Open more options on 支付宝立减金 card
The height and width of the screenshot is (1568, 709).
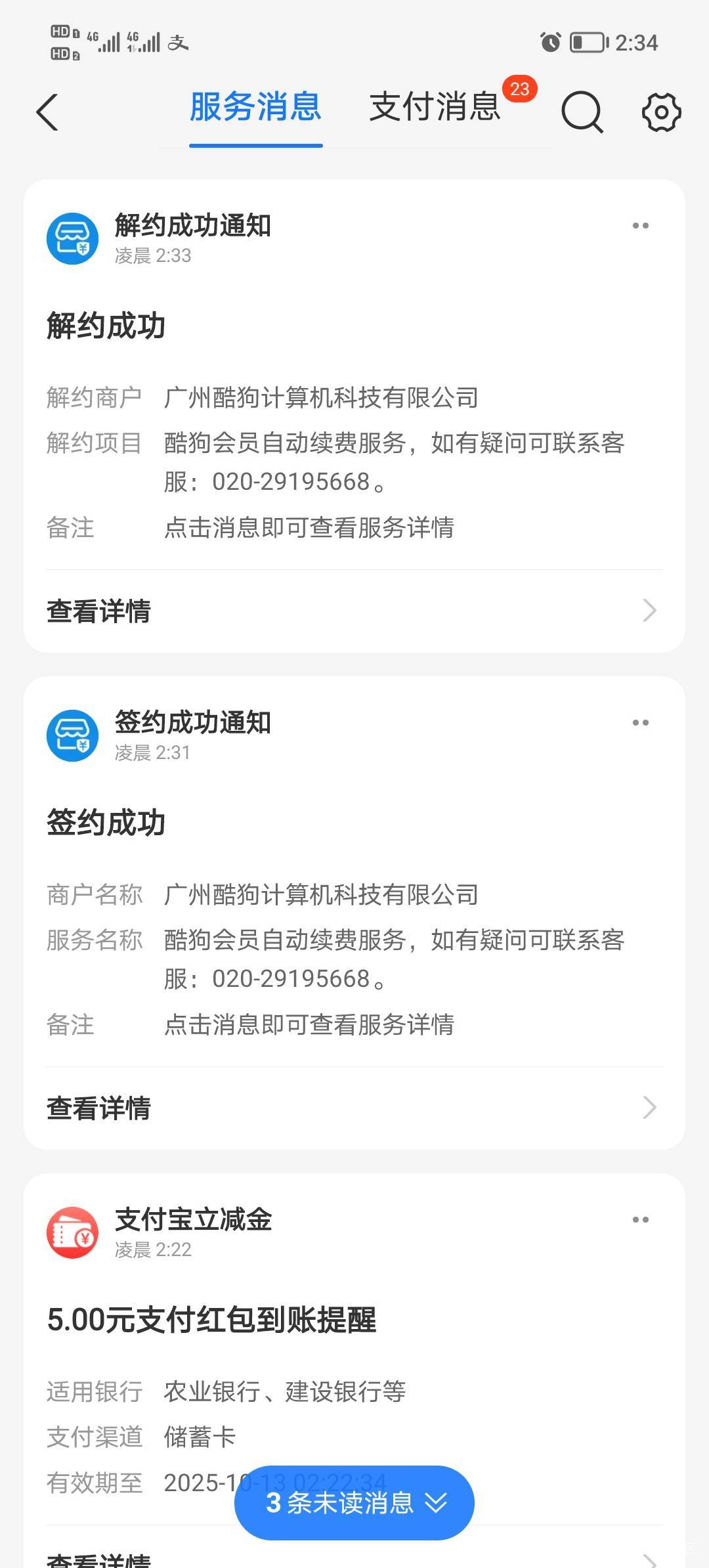(640, 1220)
